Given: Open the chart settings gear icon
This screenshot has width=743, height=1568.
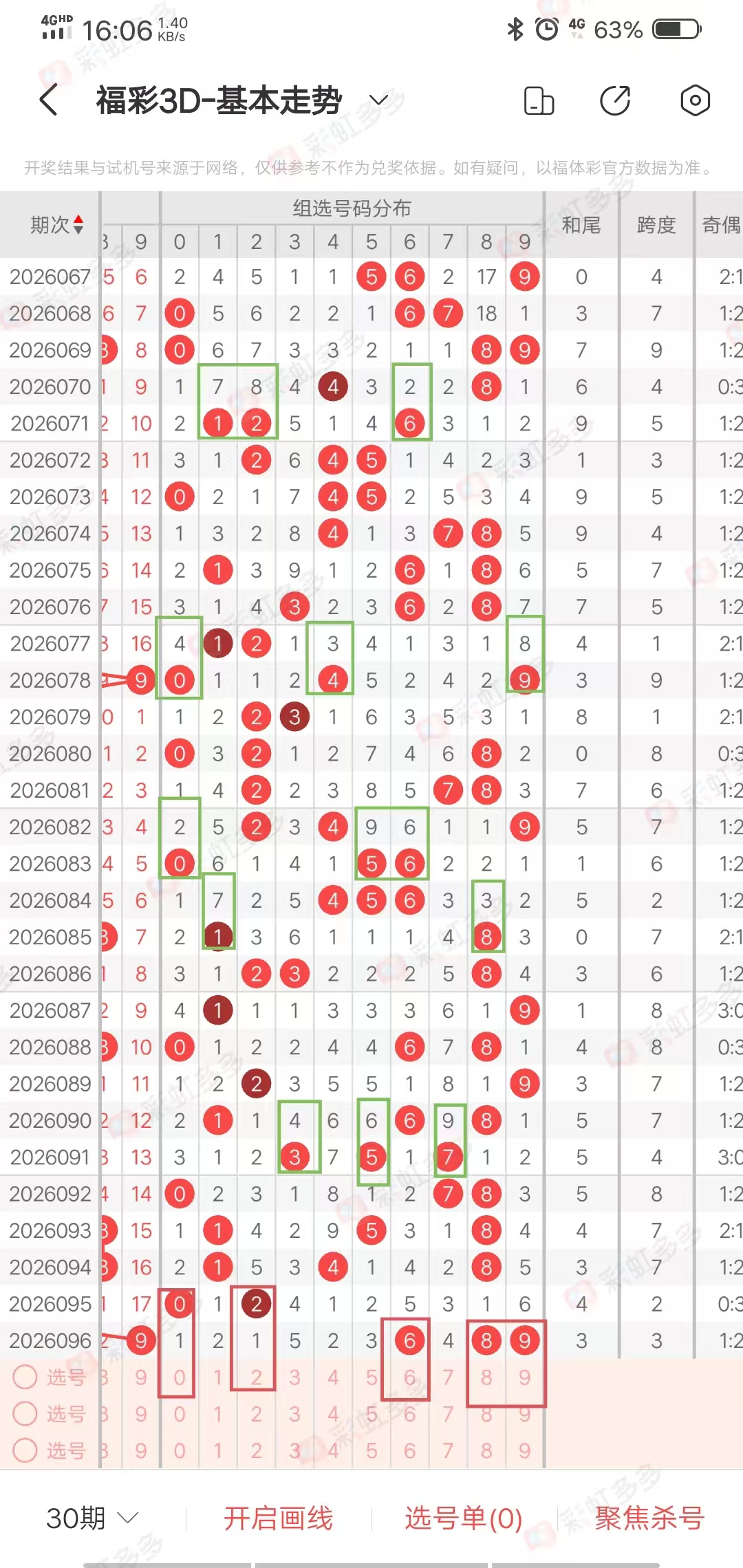Looking at the screenshot, I should (695, 100).
